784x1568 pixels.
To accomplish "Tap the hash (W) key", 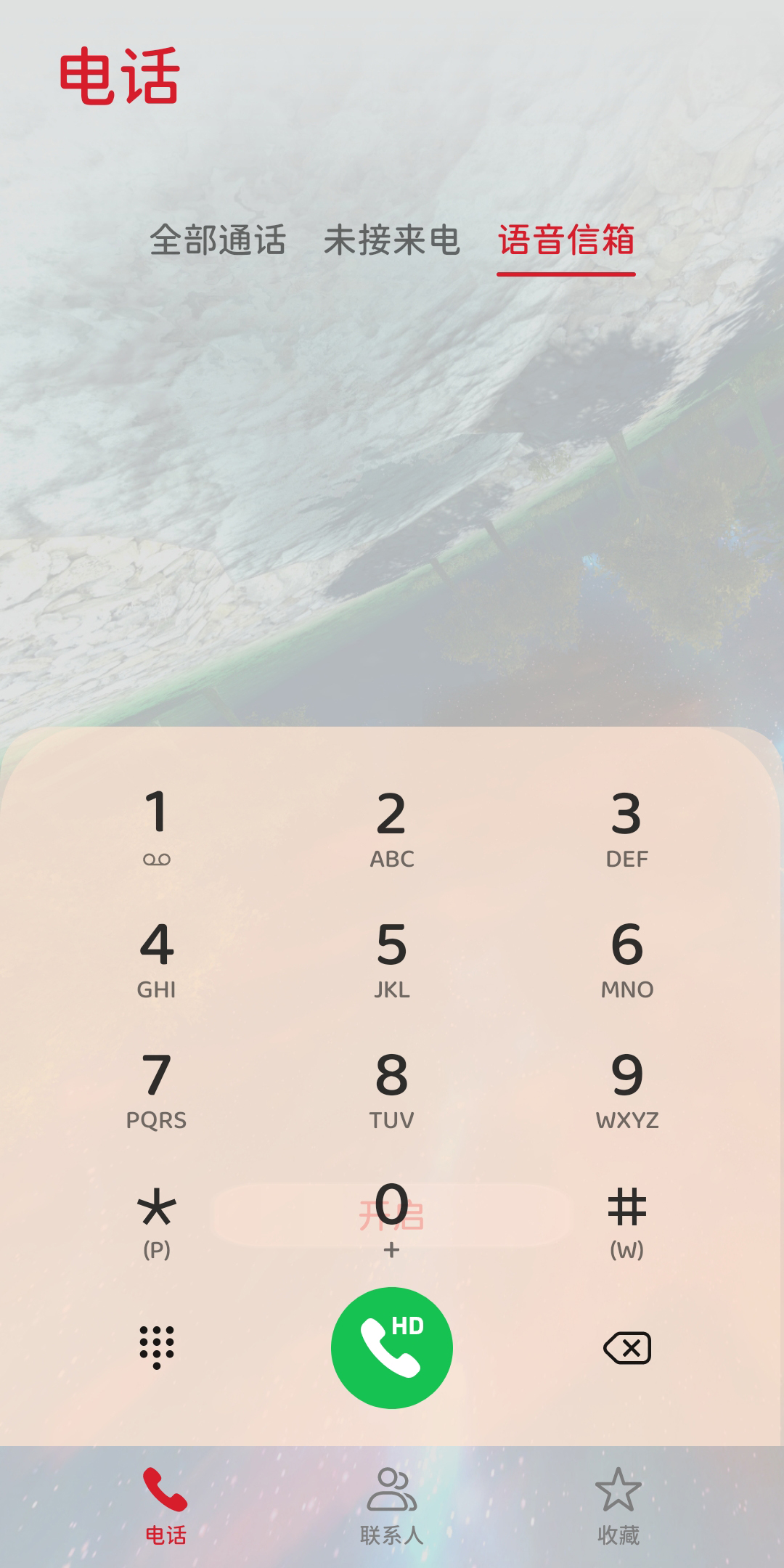I will 626,1221.
